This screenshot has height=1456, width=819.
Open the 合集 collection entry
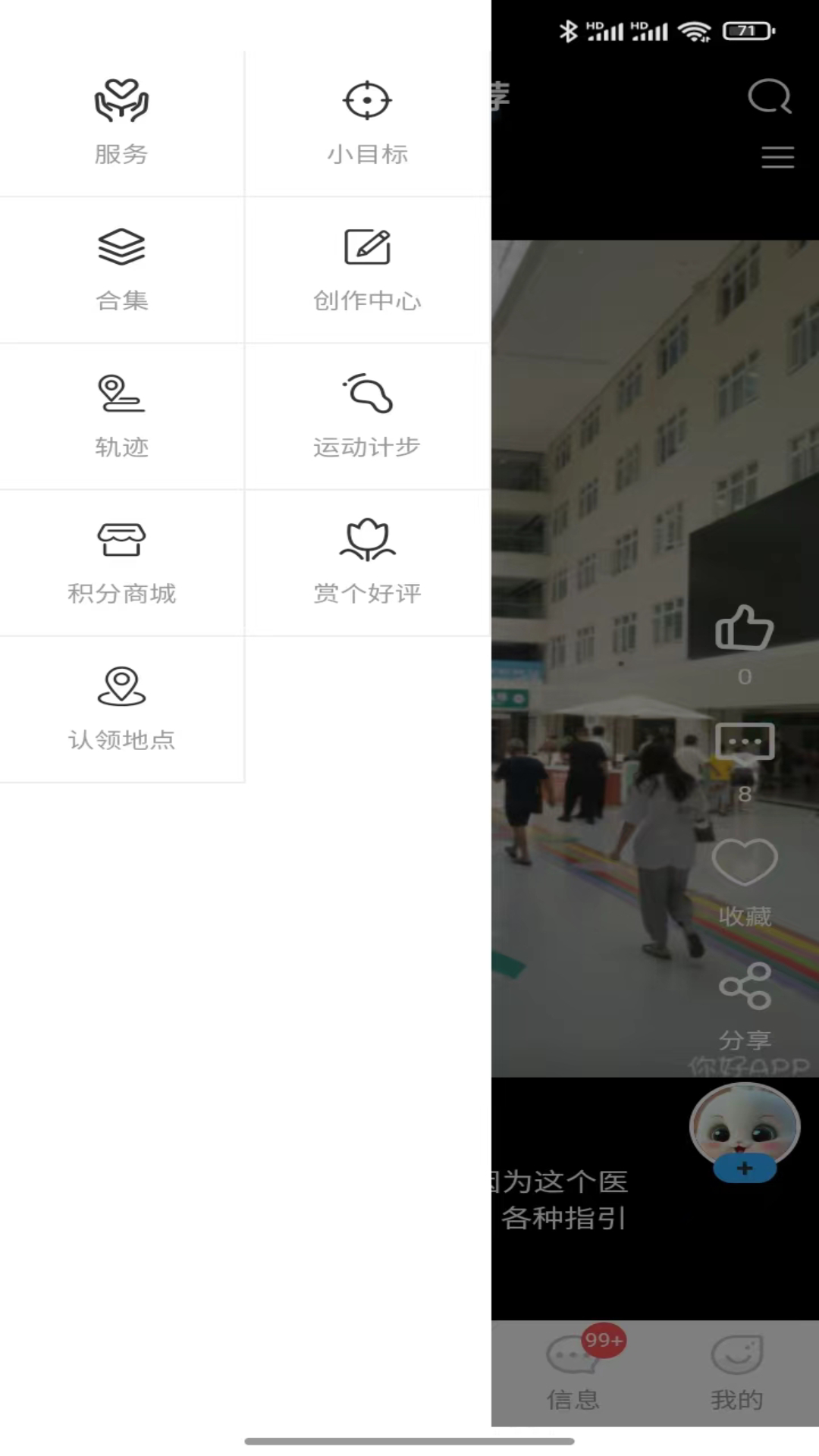point(121,270)
